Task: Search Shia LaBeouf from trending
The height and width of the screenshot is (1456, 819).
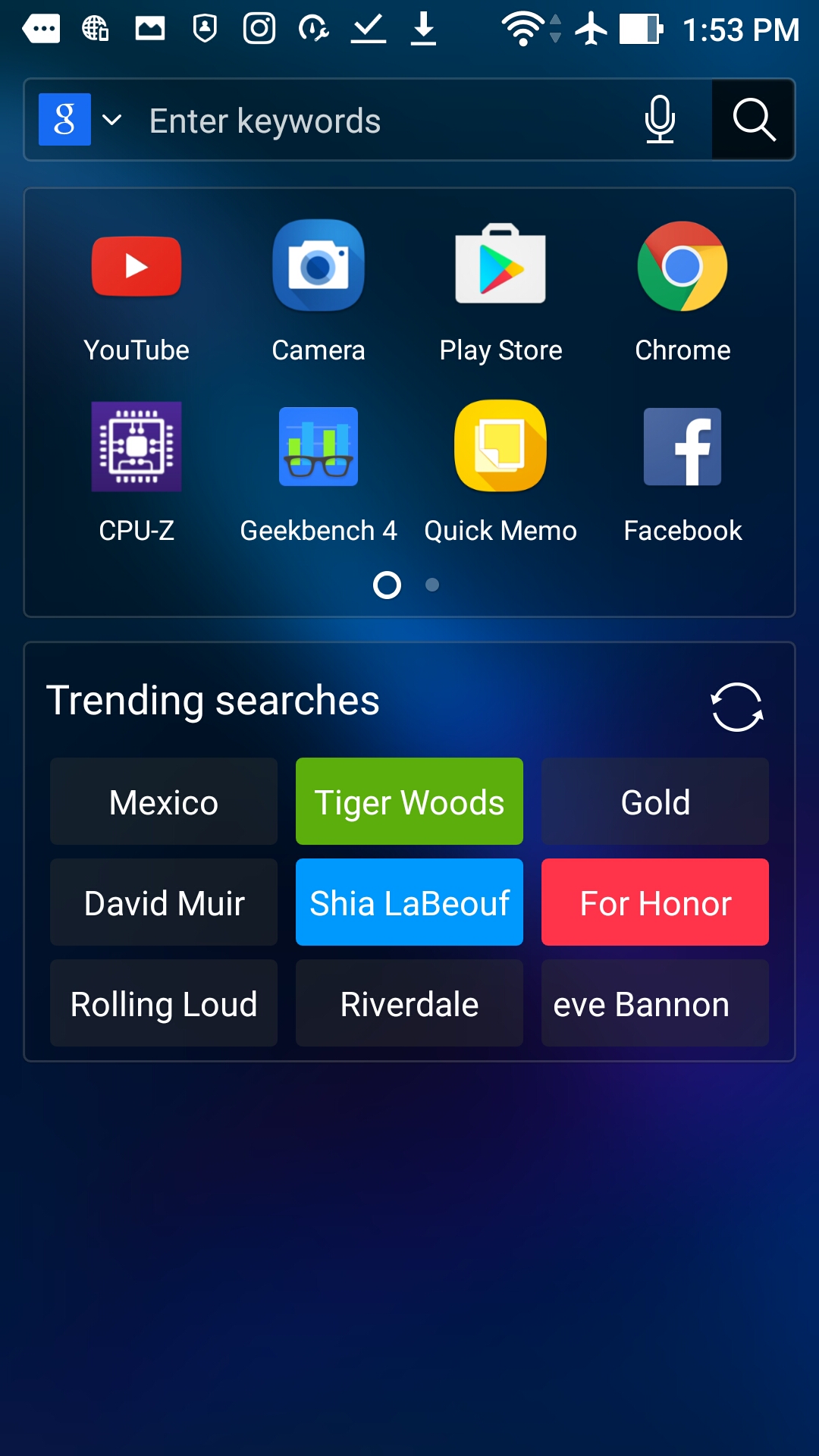Action: [409, 902]
